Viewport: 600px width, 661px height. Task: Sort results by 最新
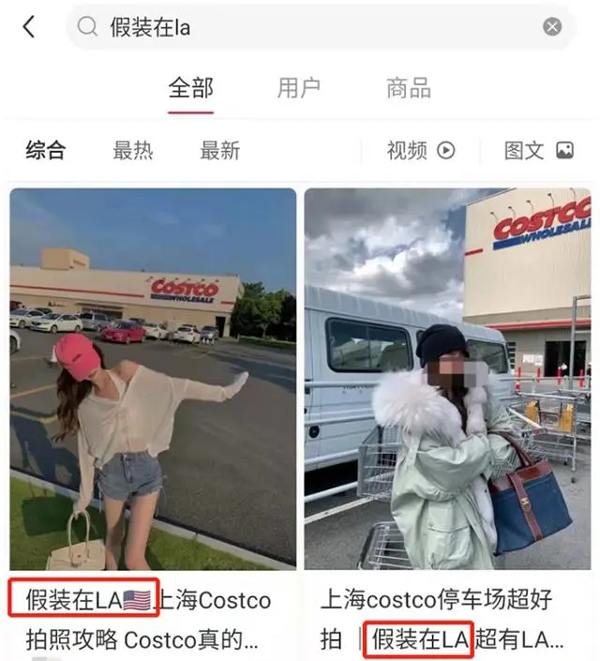tap(220, 151)
